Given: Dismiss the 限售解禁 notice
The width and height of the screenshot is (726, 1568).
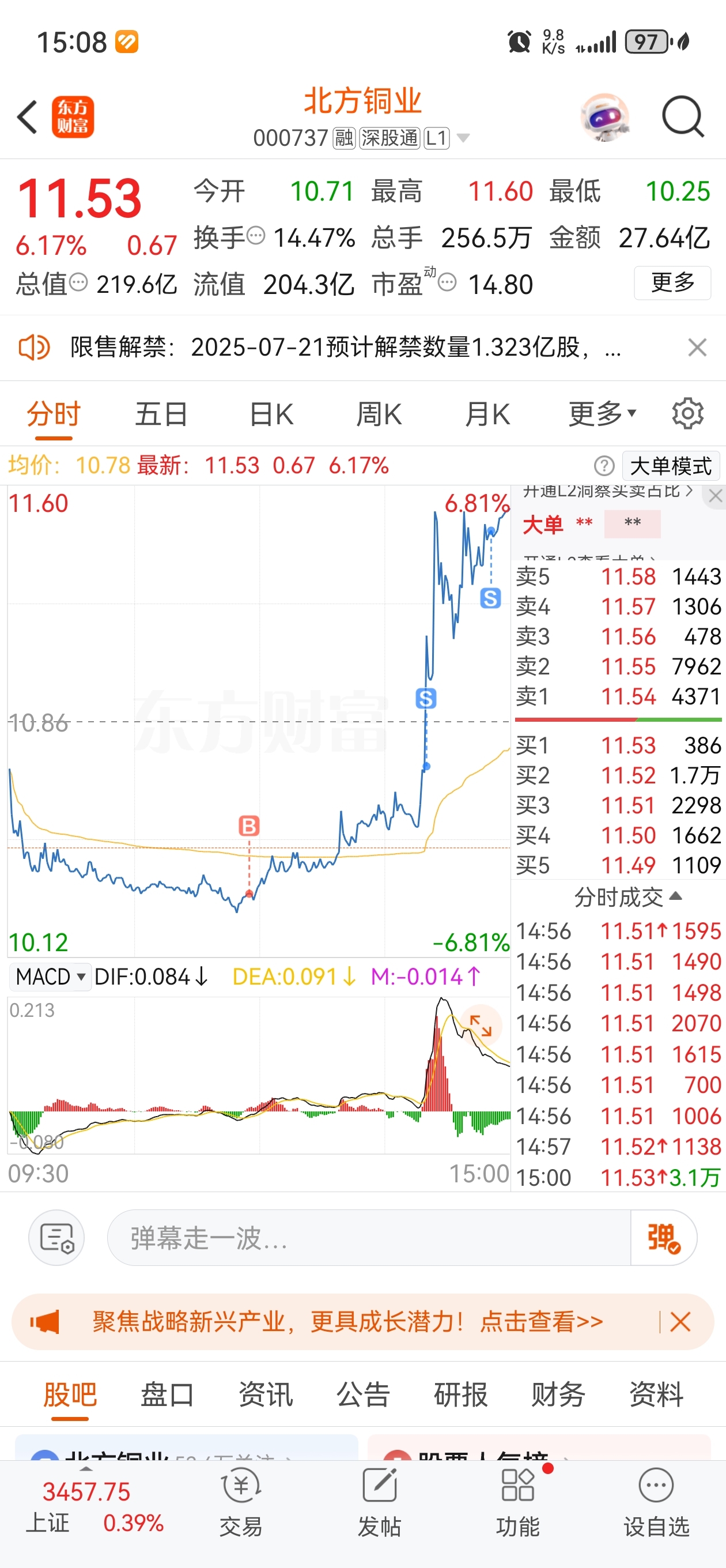Looking at the screenshot, I should point(697,348).
